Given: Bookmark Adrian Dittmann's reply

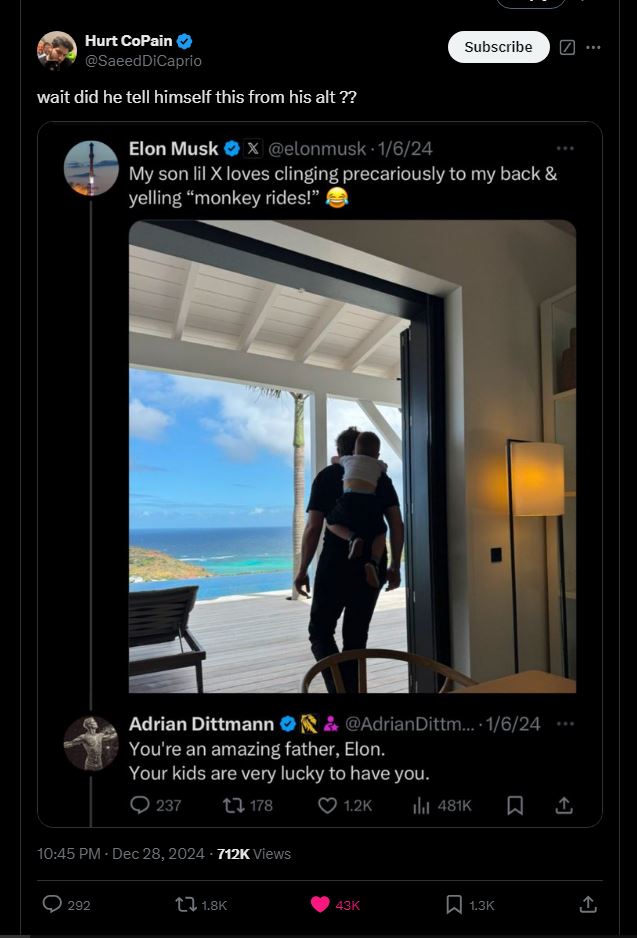Looking at the screenshot, I should (x=515, y=805).
